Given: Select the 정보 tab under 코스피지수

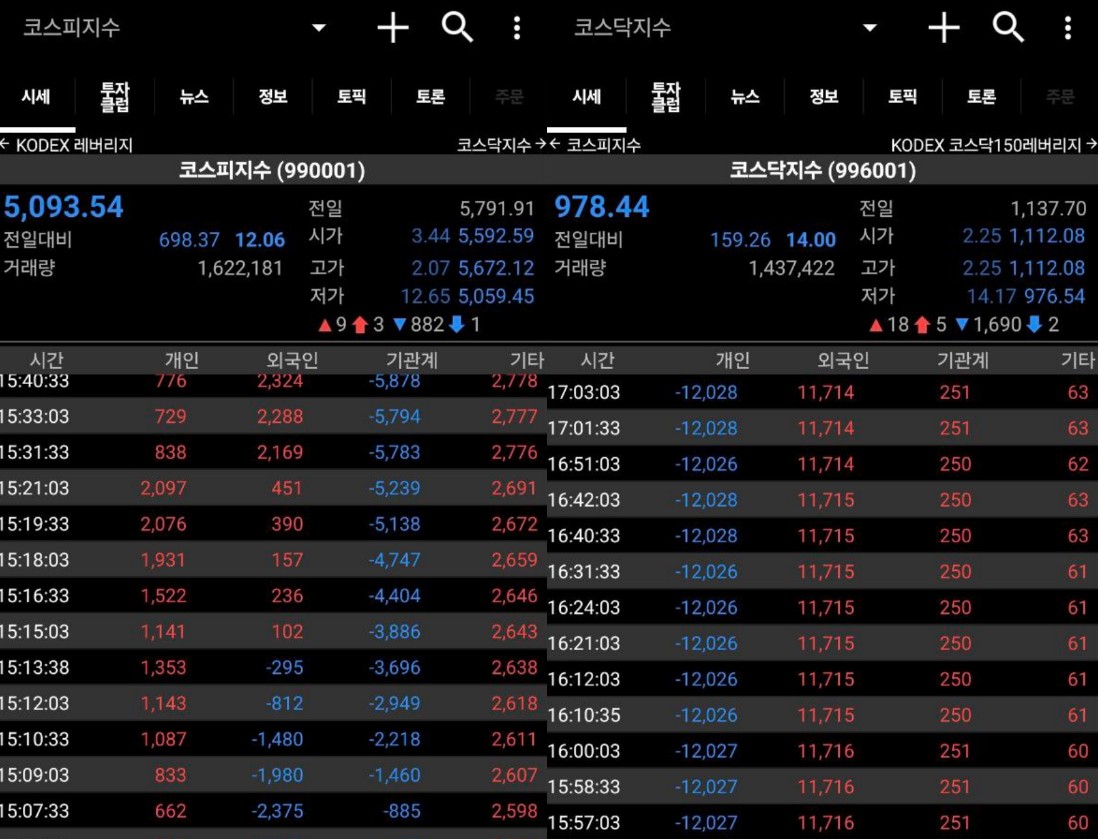Looking at the screenshot, I should [273, 97].
